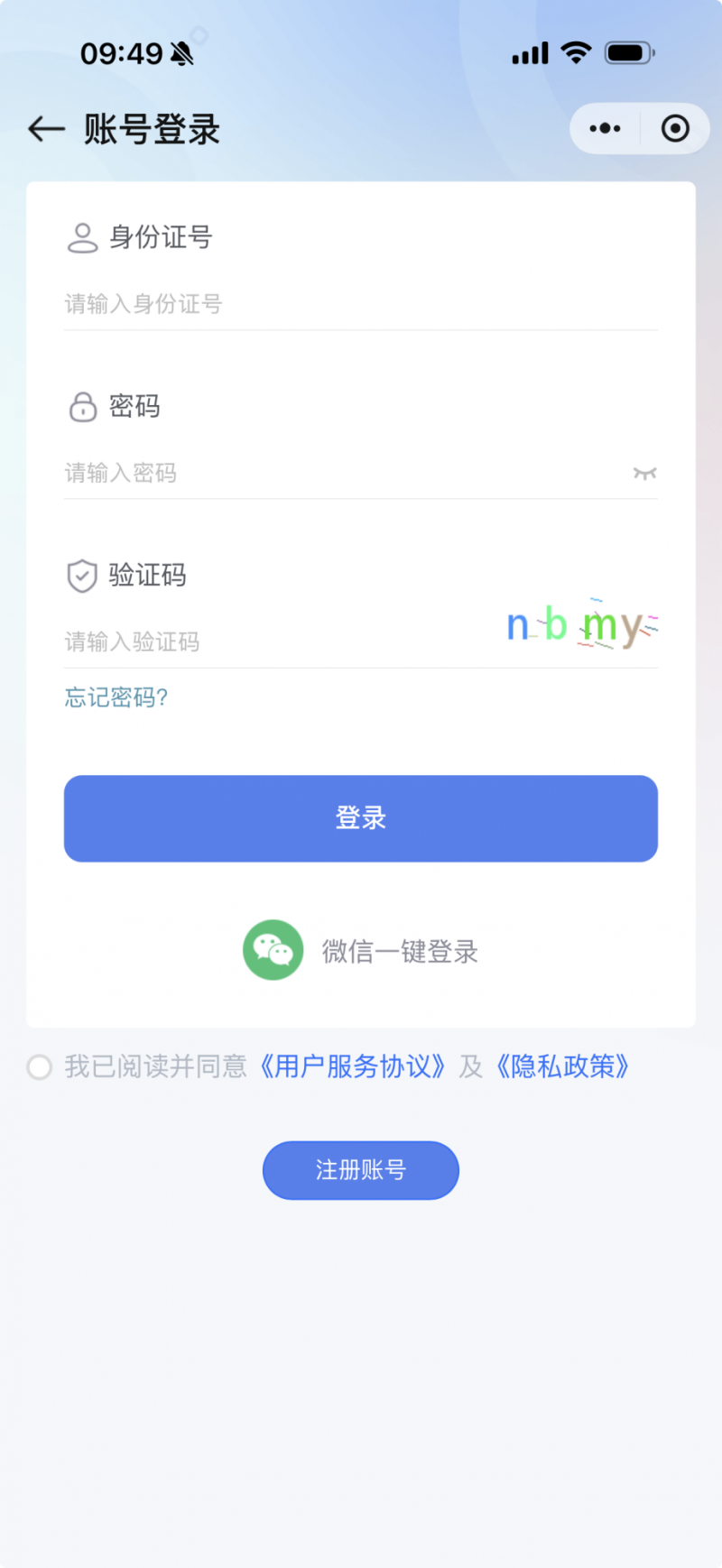The image size is (722, 1568).
Task: Tap the back arrow to exit login
Action: 44,129
